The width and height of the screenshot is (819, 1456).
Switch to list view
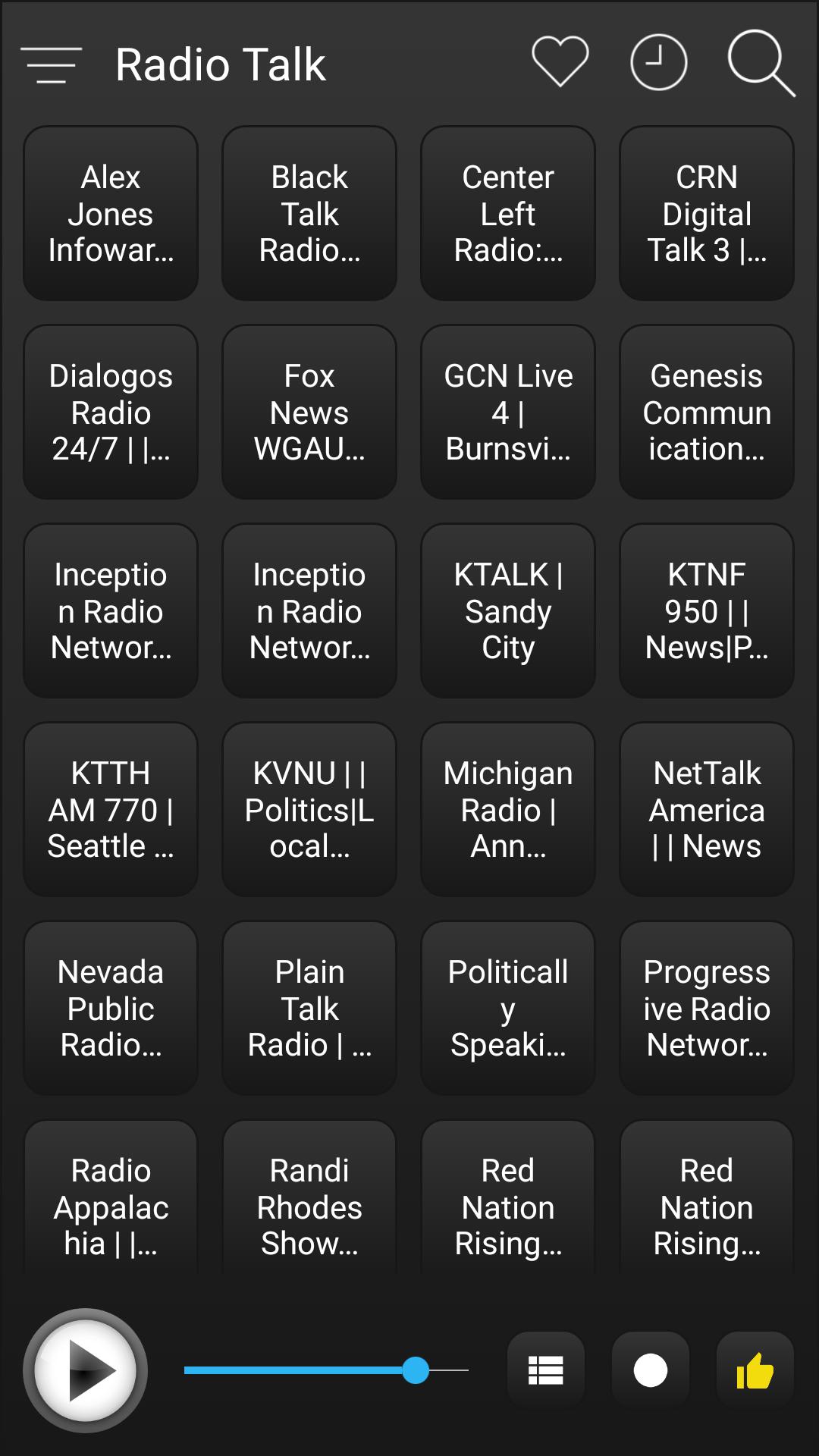point(545,1370)
